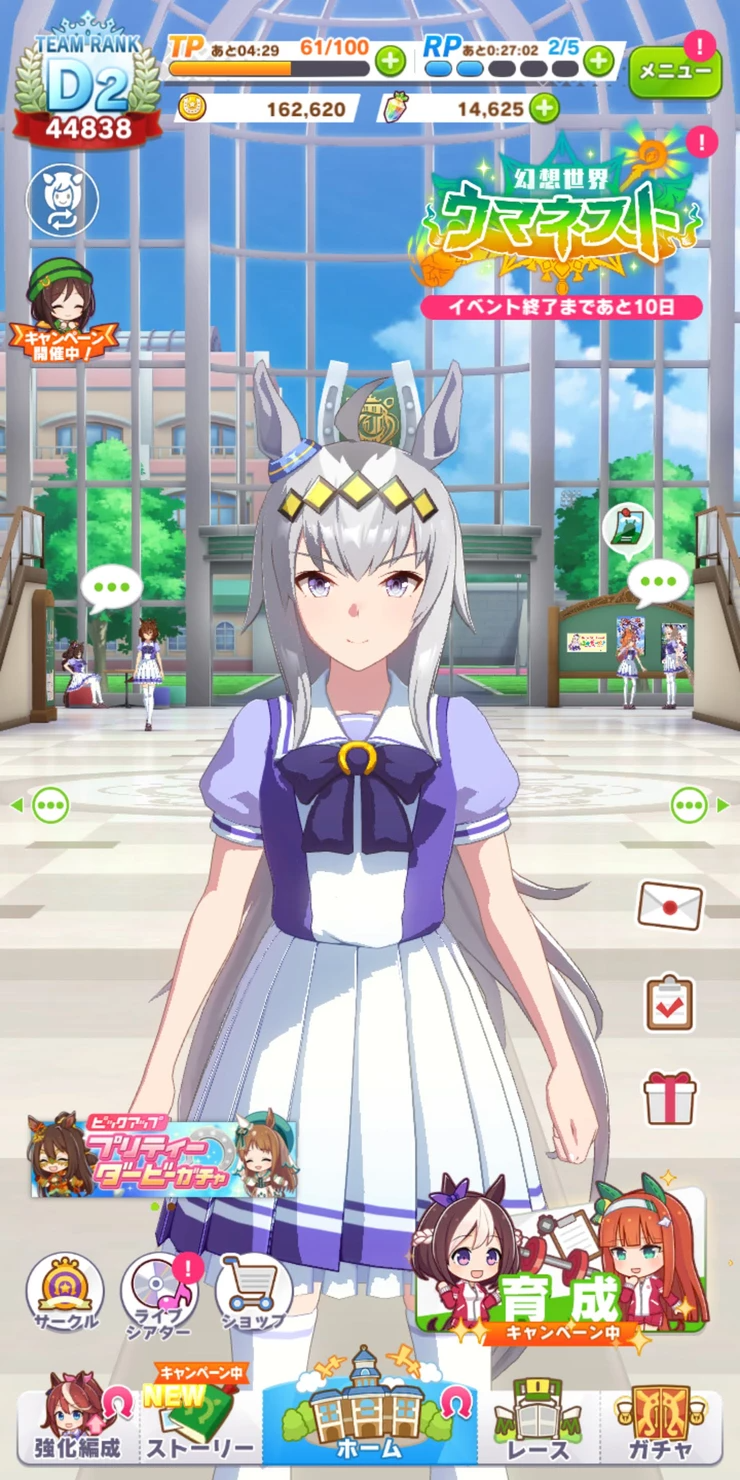740x1480 pixels.
Task: Switch the home character with swap icon
Action: [x=62, y=200]
